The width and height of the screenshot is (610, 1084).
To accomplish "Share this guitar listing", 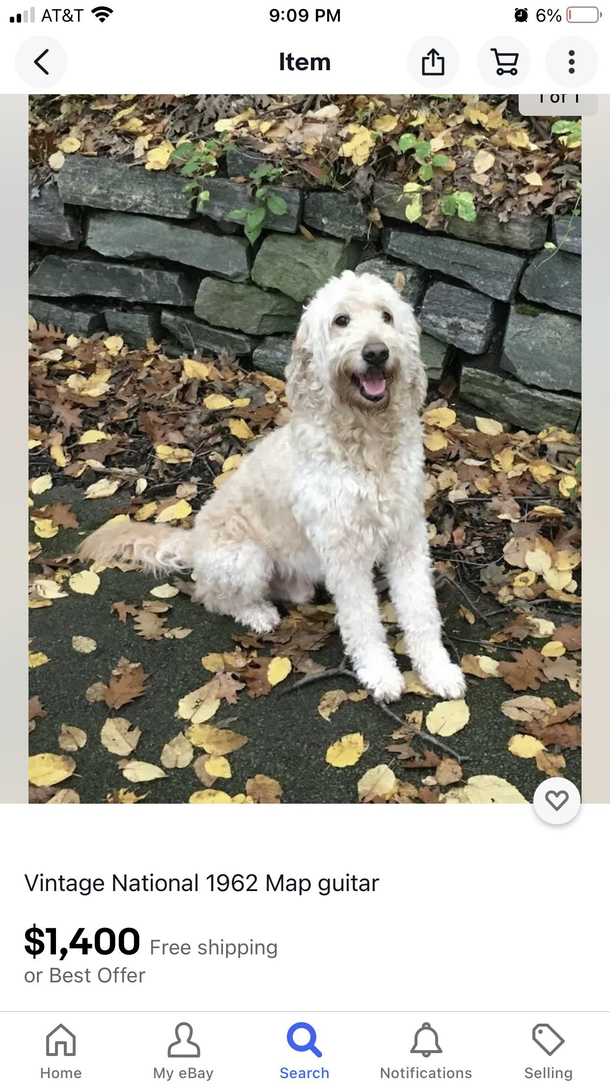I will 433,62.
